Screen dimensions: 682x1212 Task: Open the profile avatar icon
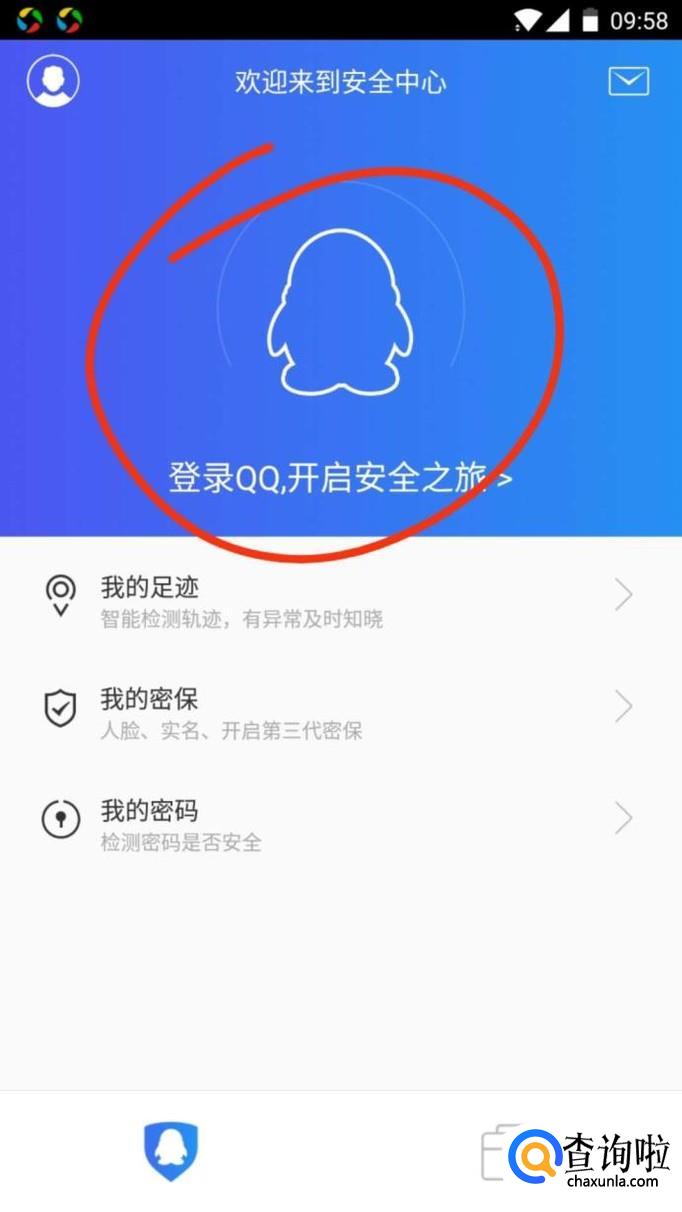[x=53, y=81]
